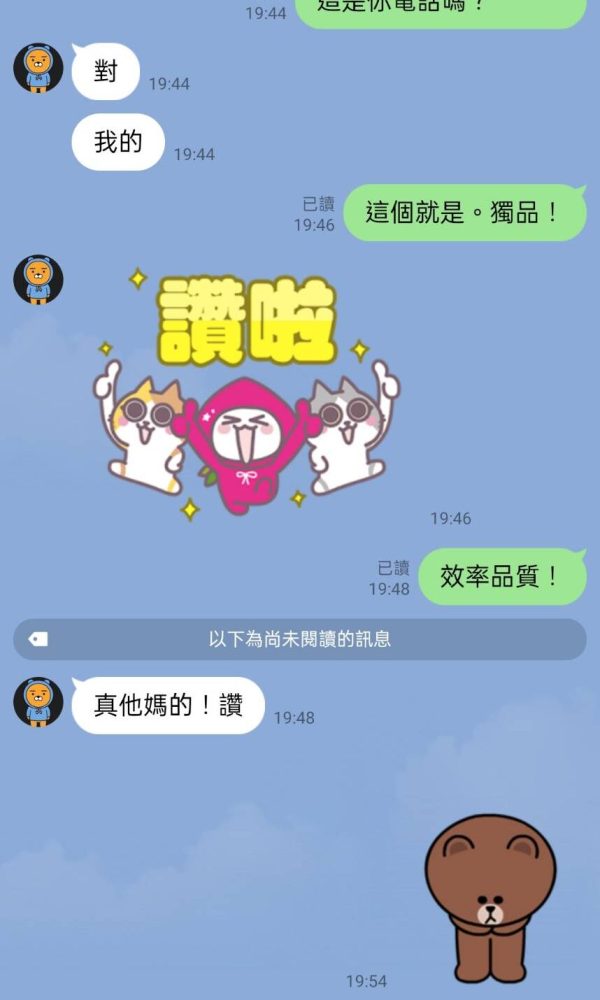Tap the brown bear sticker
This screenshot has width=600, height=1000.
489,895
